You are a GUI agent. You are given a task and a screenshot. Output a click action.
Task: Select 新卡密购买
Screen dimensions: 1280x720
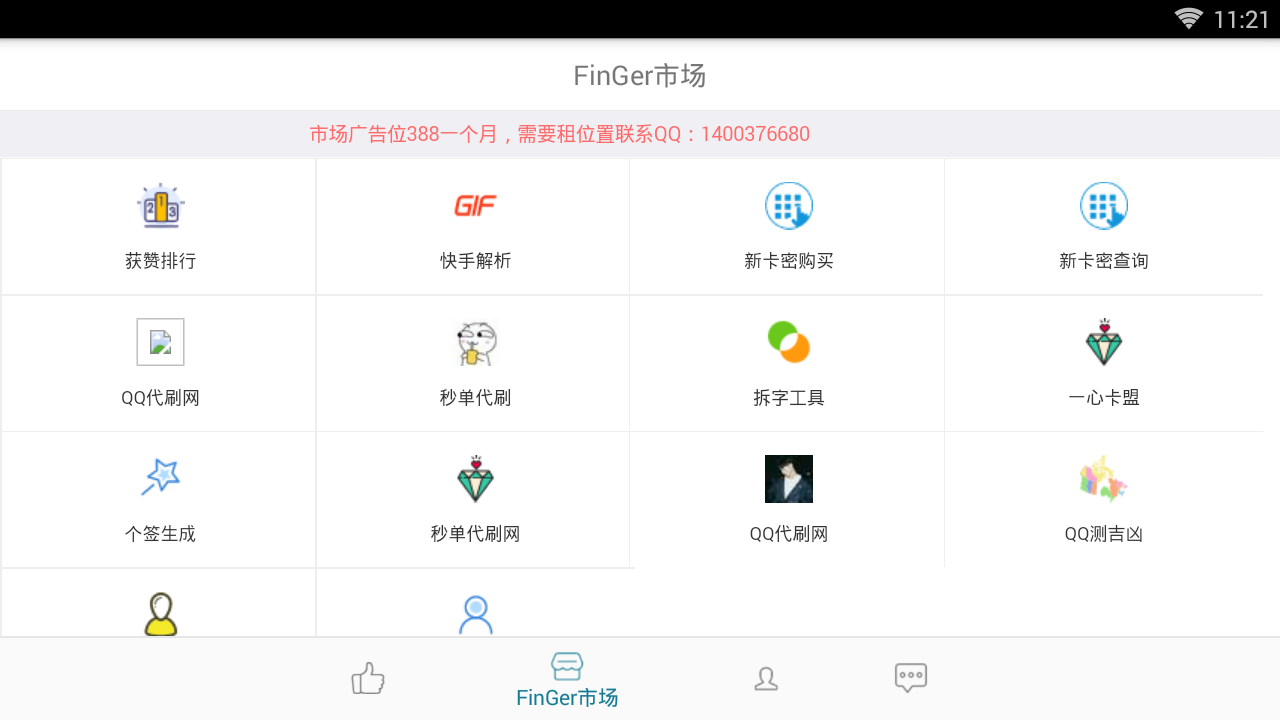pos(788,227)
